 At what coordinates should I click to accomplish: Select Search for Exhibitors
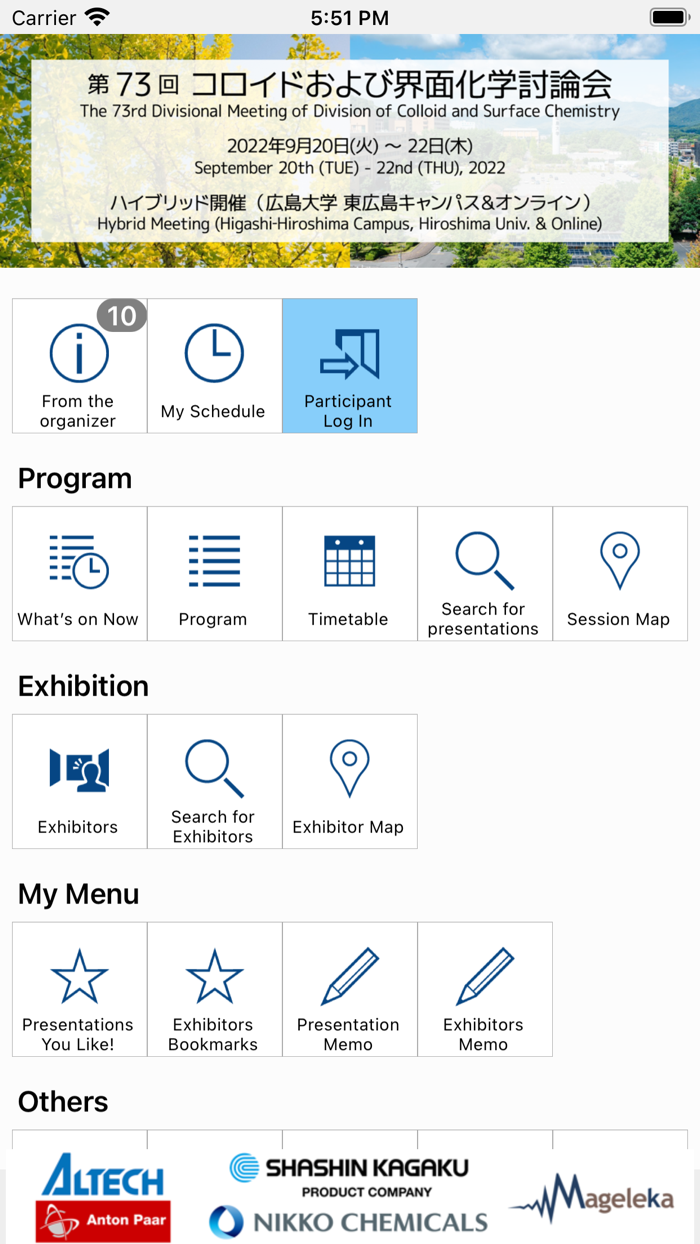point(214,781)
